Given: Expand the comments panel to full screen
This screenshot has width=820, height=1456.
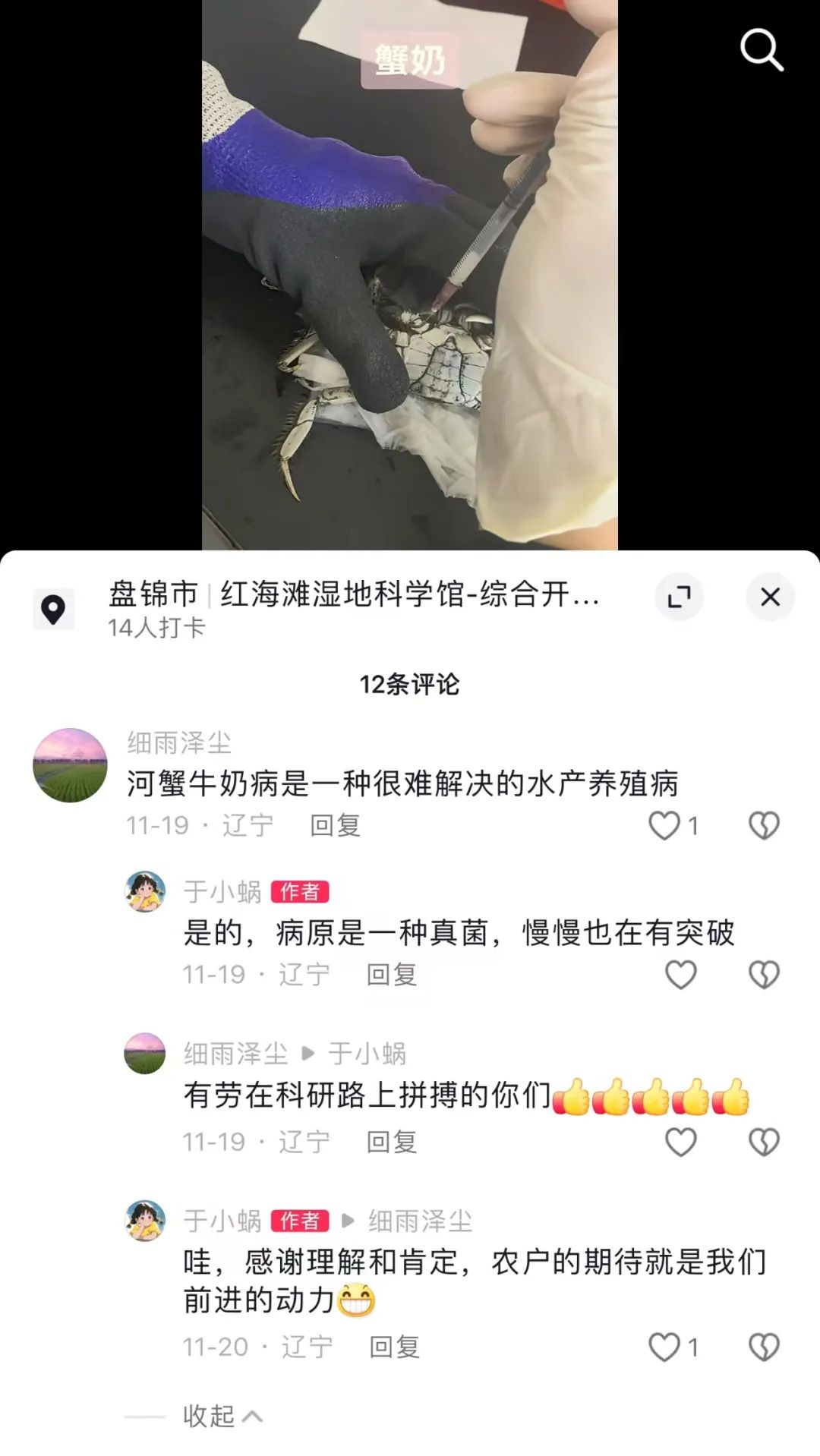Looking at the screenshot, I should 679,597.
